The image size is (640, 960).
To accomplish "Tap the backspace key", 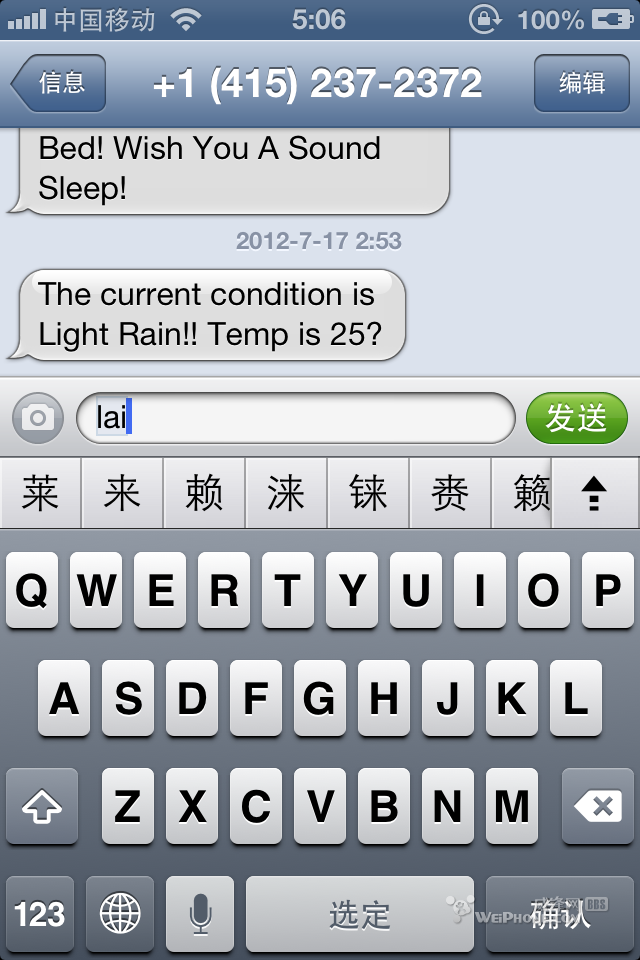I will 597,805.
